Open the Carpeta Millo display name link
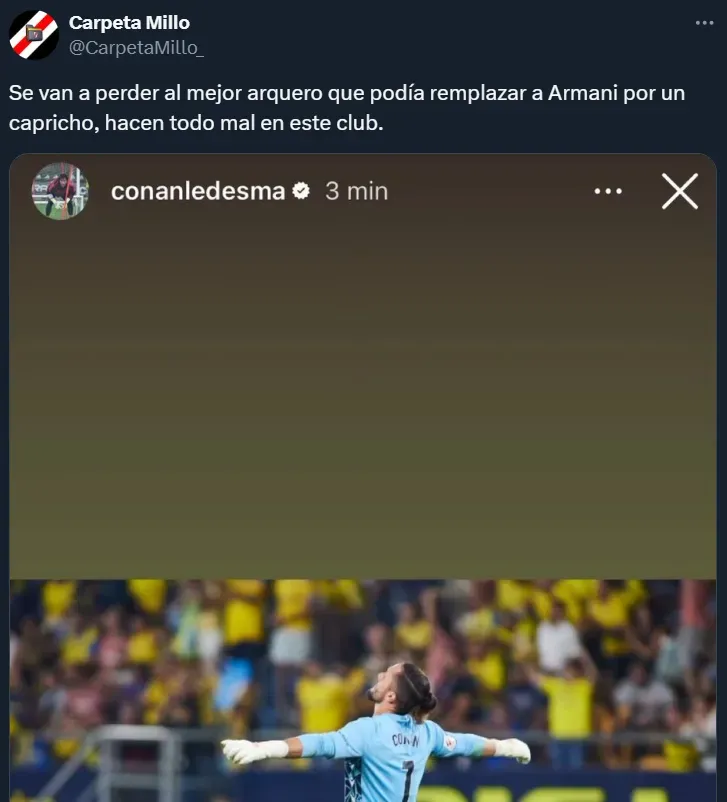Screen dimensions: 727x802 click(129, 22)
